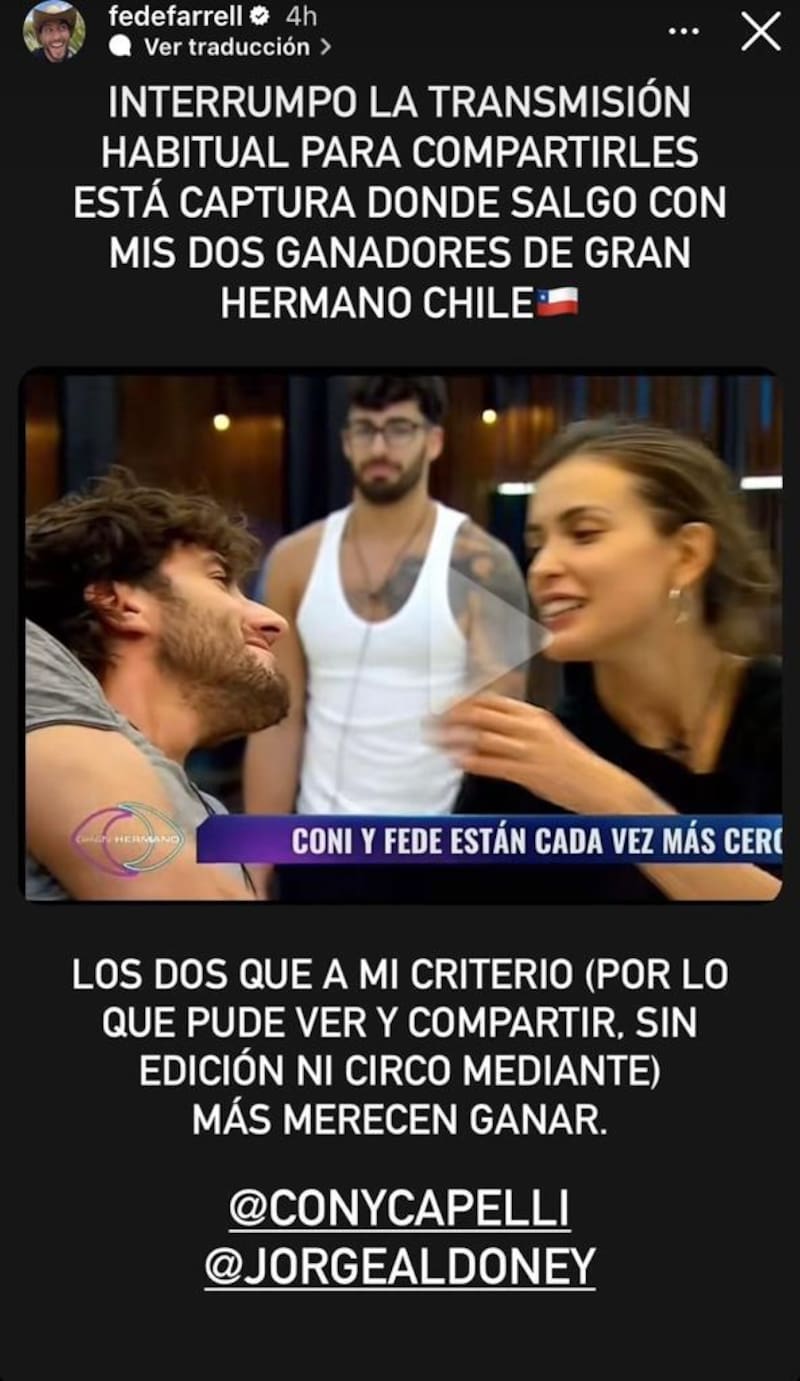Screen dimensions: 800x1381
Task: Open the story options menu
Action: point(684,31)
